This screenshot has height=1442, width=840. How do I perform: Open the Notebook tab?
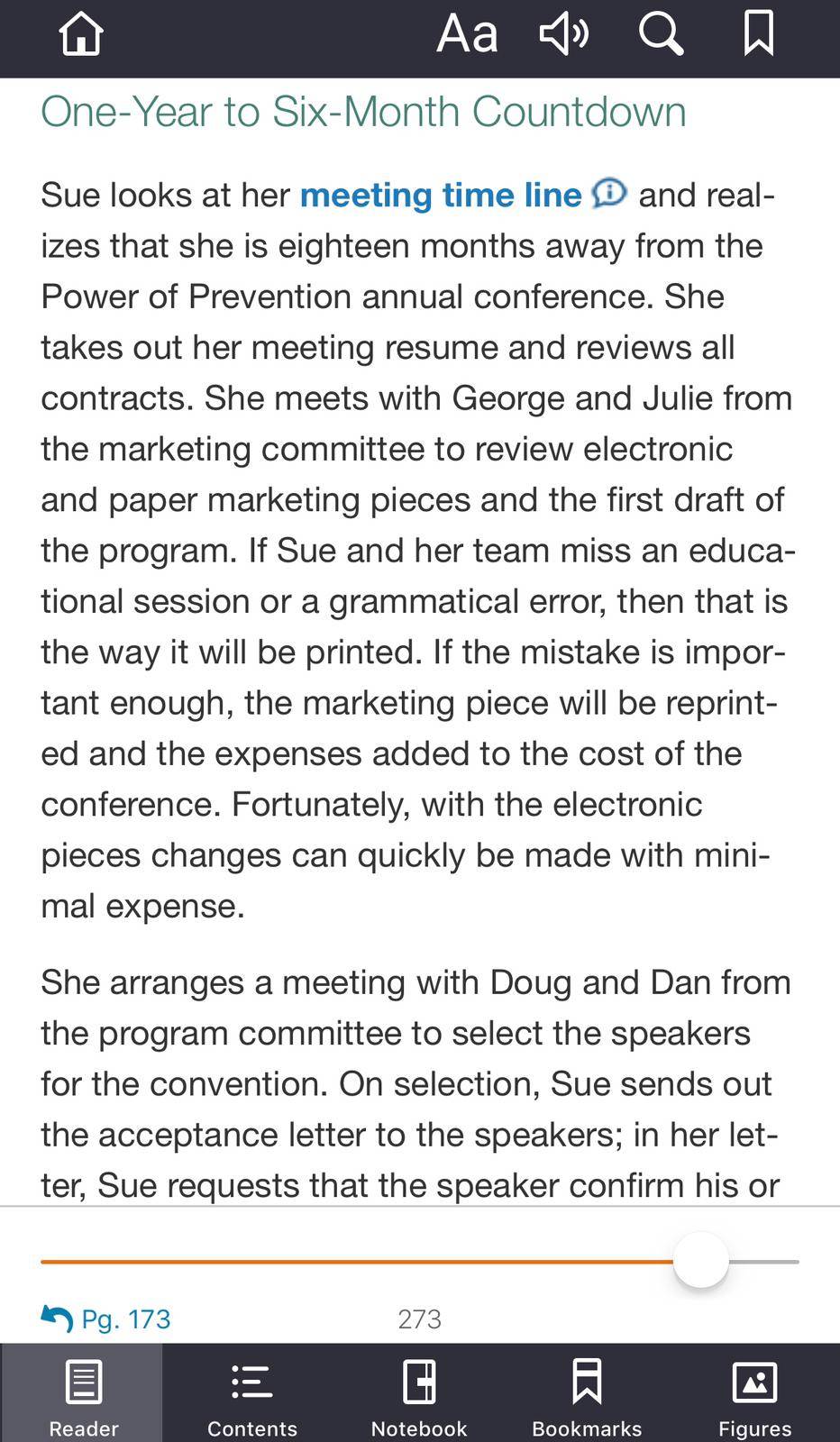pyautogui.click(x=419, y=1393)
